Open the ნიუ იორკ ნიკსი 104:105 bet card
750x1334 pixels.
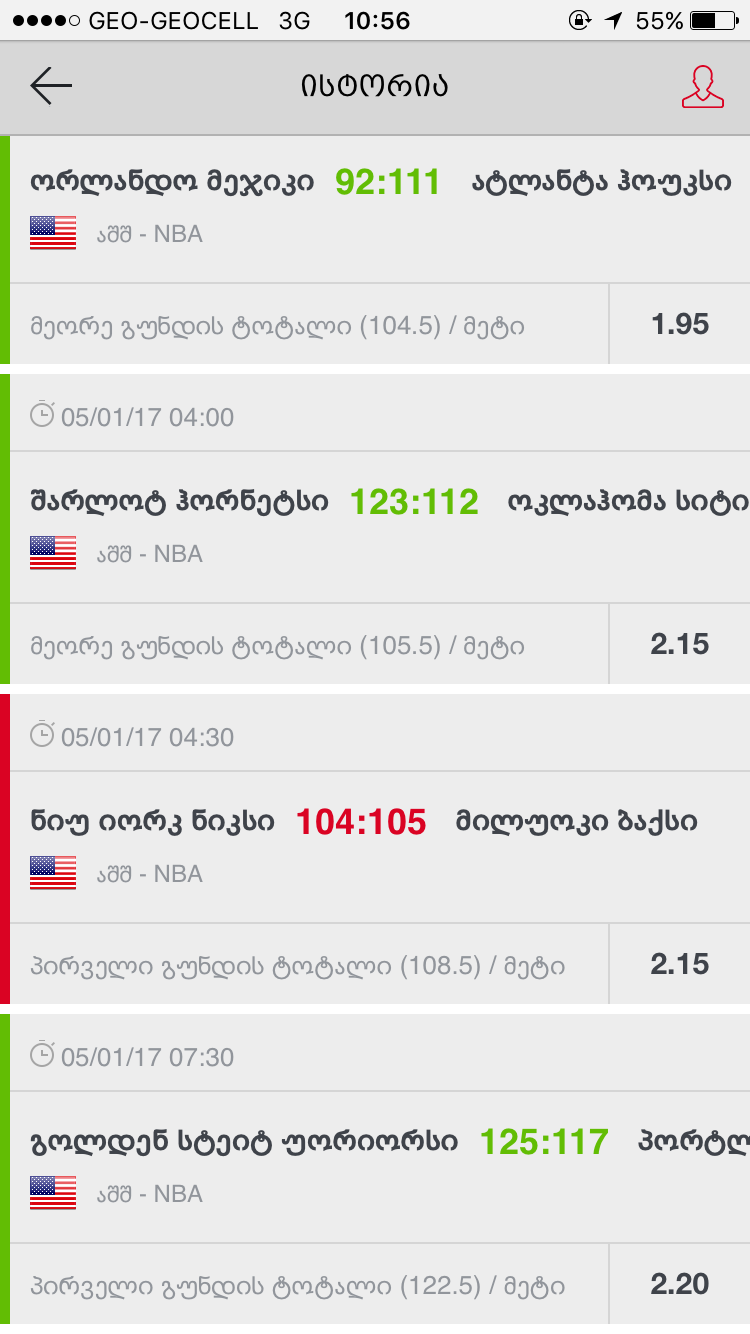(380, 846)
